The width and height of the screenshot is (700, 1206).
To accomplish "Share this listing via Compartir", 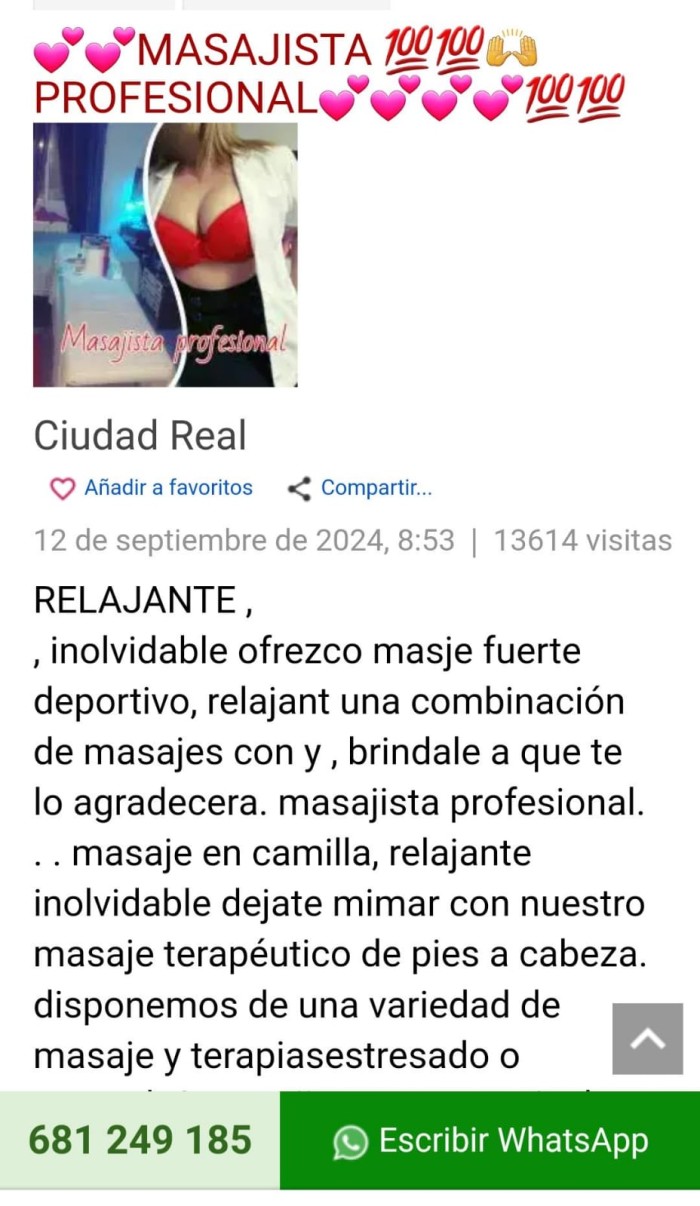I will [360, 488].
